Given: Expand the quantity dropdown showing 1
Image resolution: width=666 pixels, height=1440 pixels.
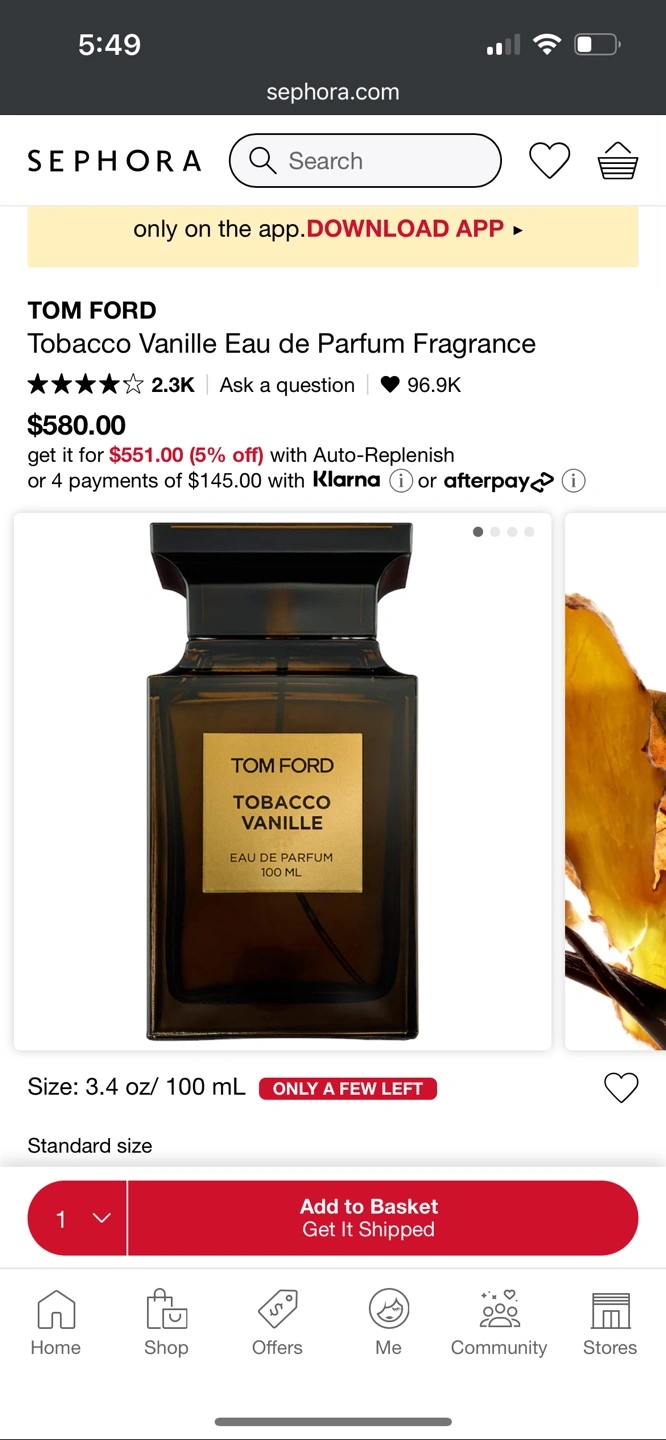Looking at the screenshot, I should [x=78, y=1218].
